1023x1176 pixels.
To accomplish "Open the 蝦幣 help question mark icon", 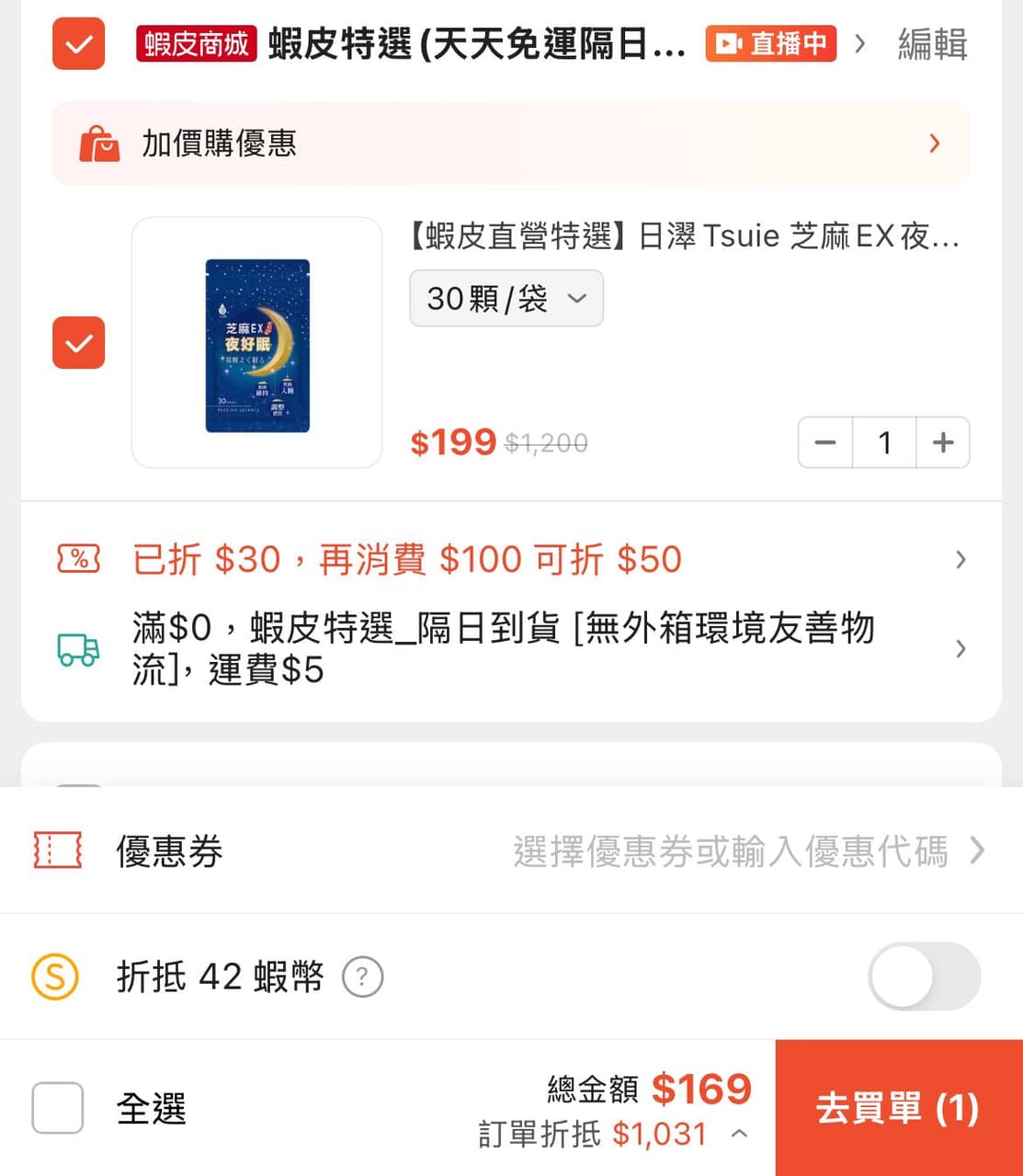I will click(363, 976).
